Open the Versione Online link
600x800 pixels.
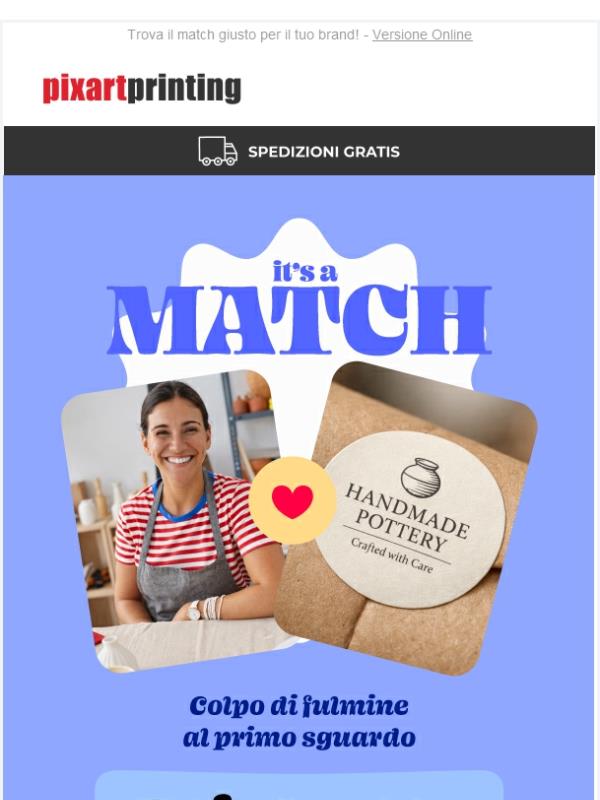pos(421,35)
